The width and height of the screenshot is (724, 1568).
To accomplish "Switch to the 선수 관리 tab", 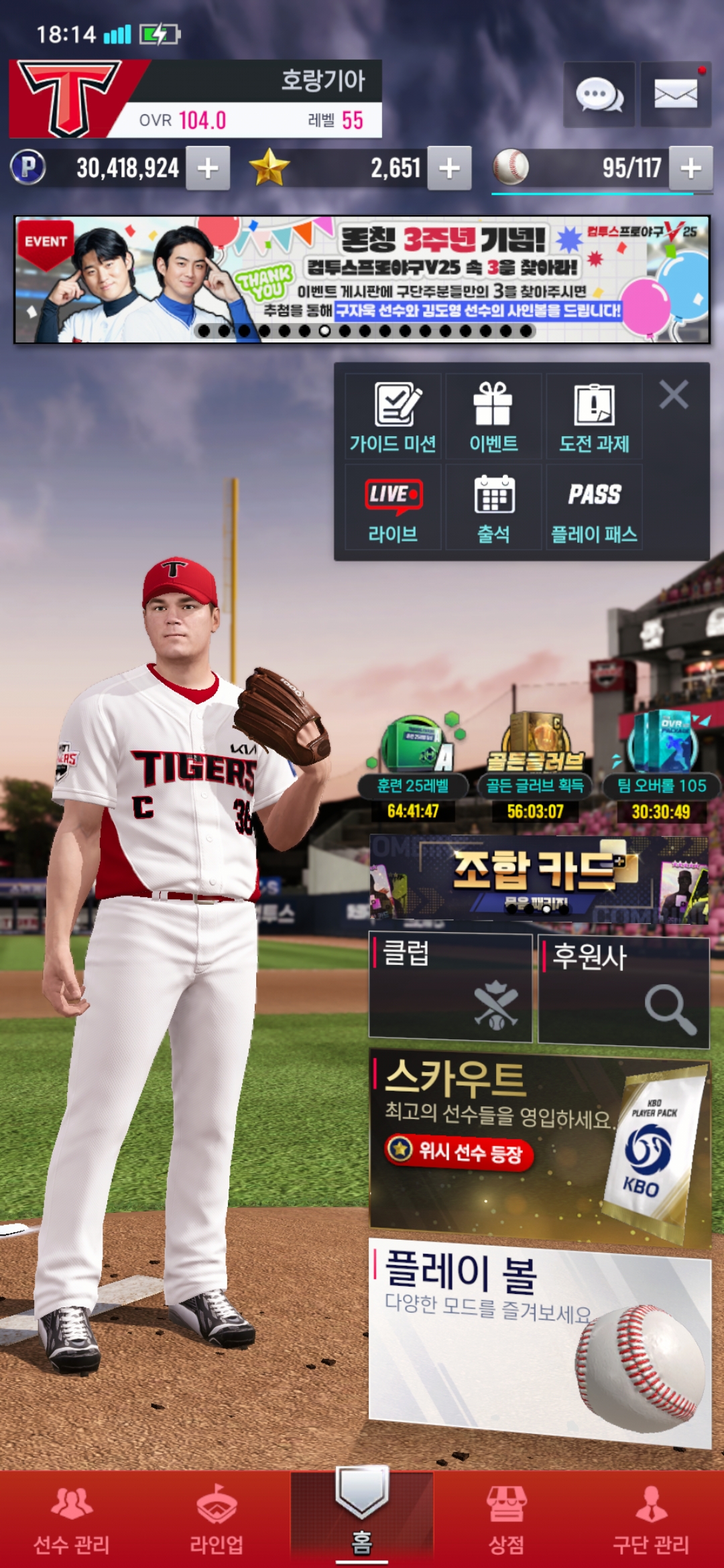I will pyautogui.click(x=72, y=1520).
